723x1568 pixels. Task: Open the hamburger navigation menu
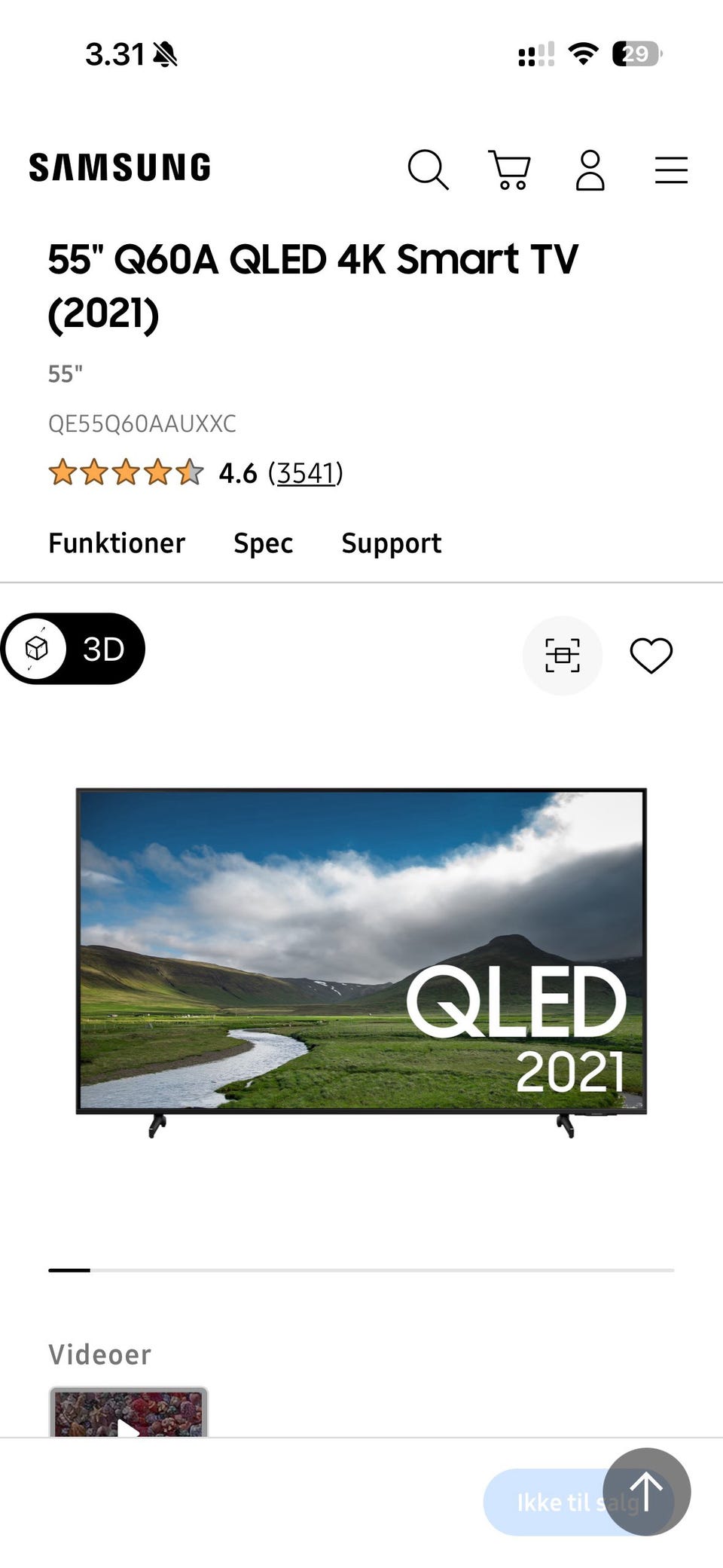tap(671, 170)
